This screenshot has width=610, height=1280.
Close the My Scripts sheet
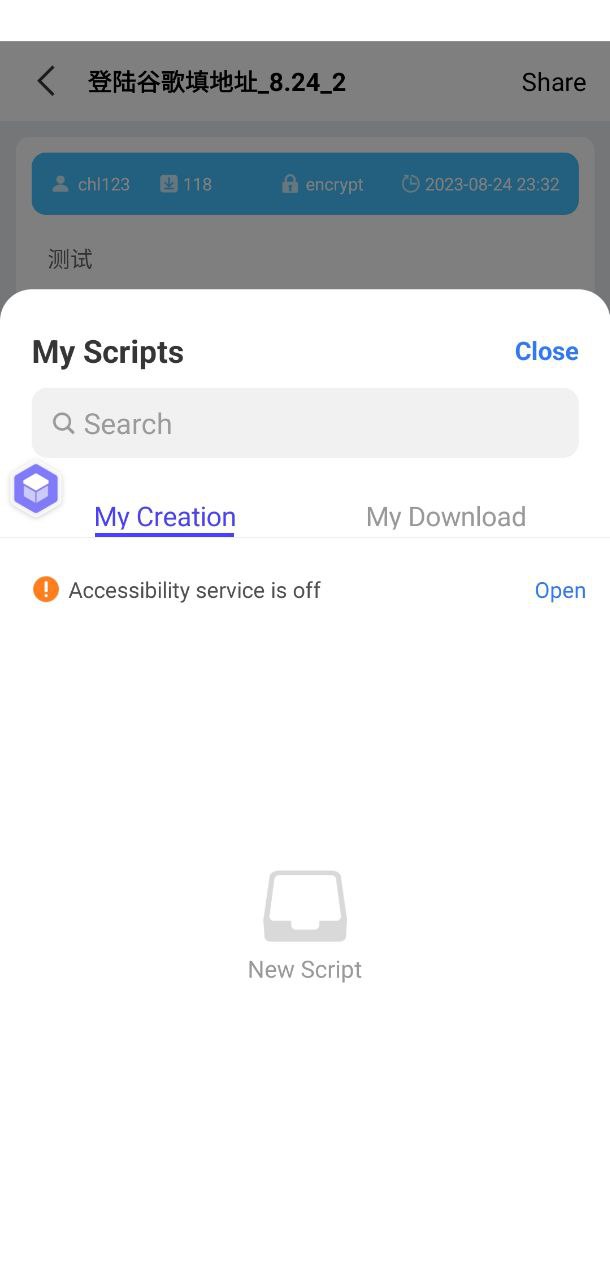(546, 351)
